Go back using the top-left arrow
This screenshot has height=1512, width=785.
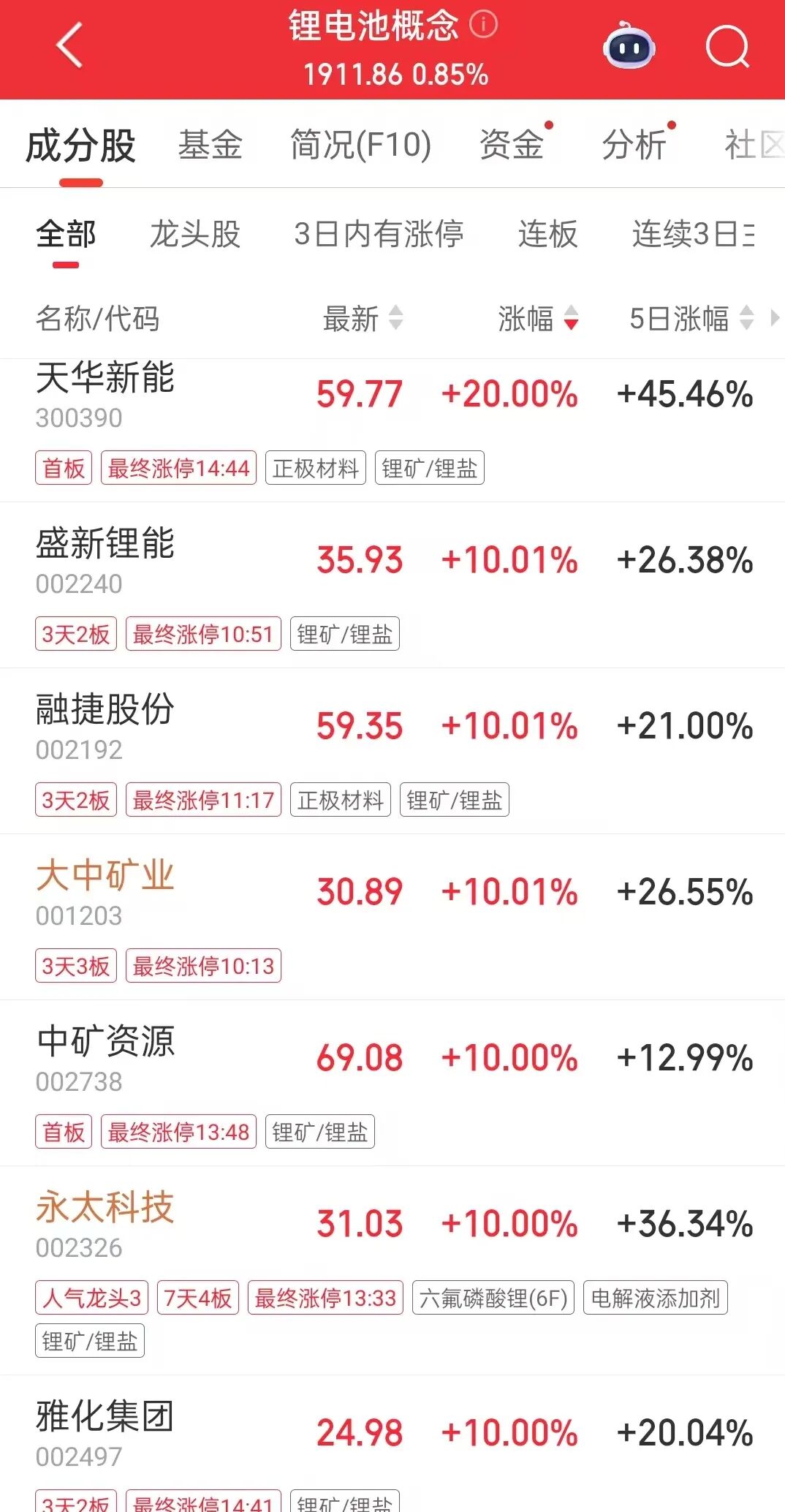click(x=69, y=45)
